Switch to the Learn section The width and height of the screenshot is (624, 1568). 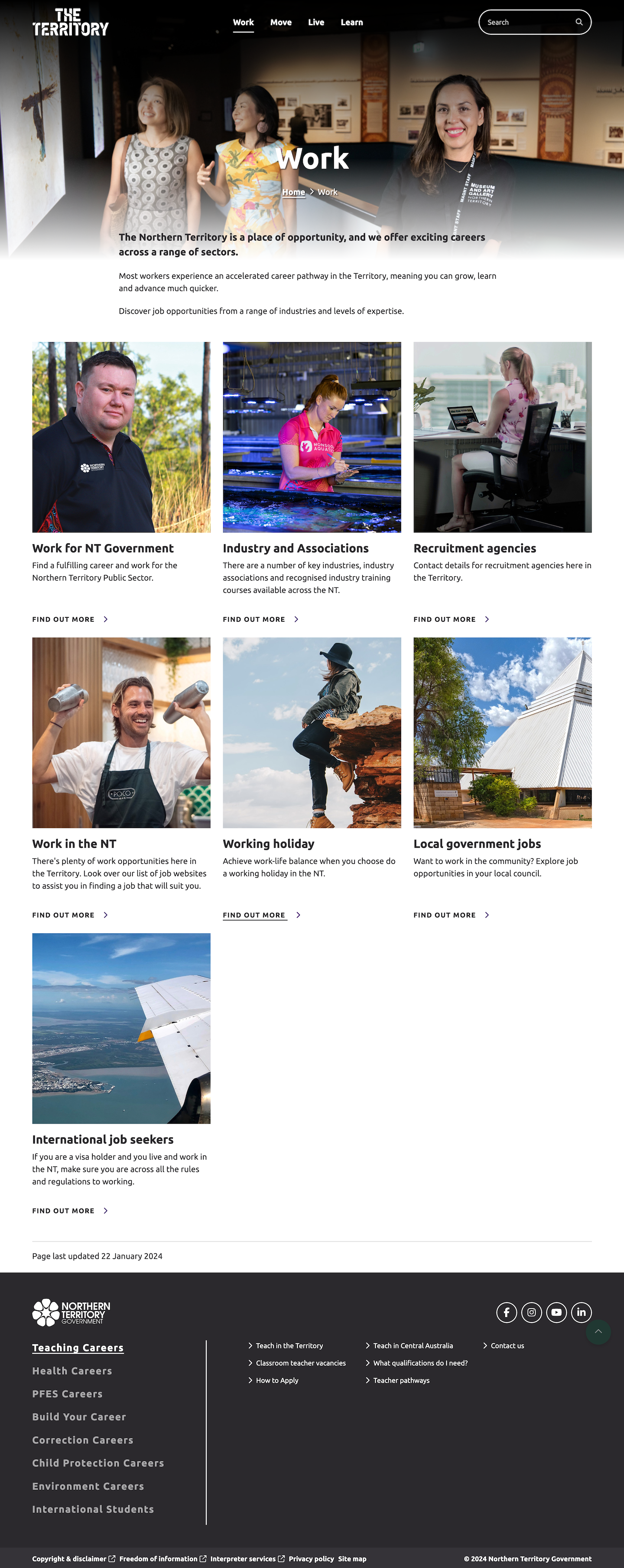pos(351,23)
